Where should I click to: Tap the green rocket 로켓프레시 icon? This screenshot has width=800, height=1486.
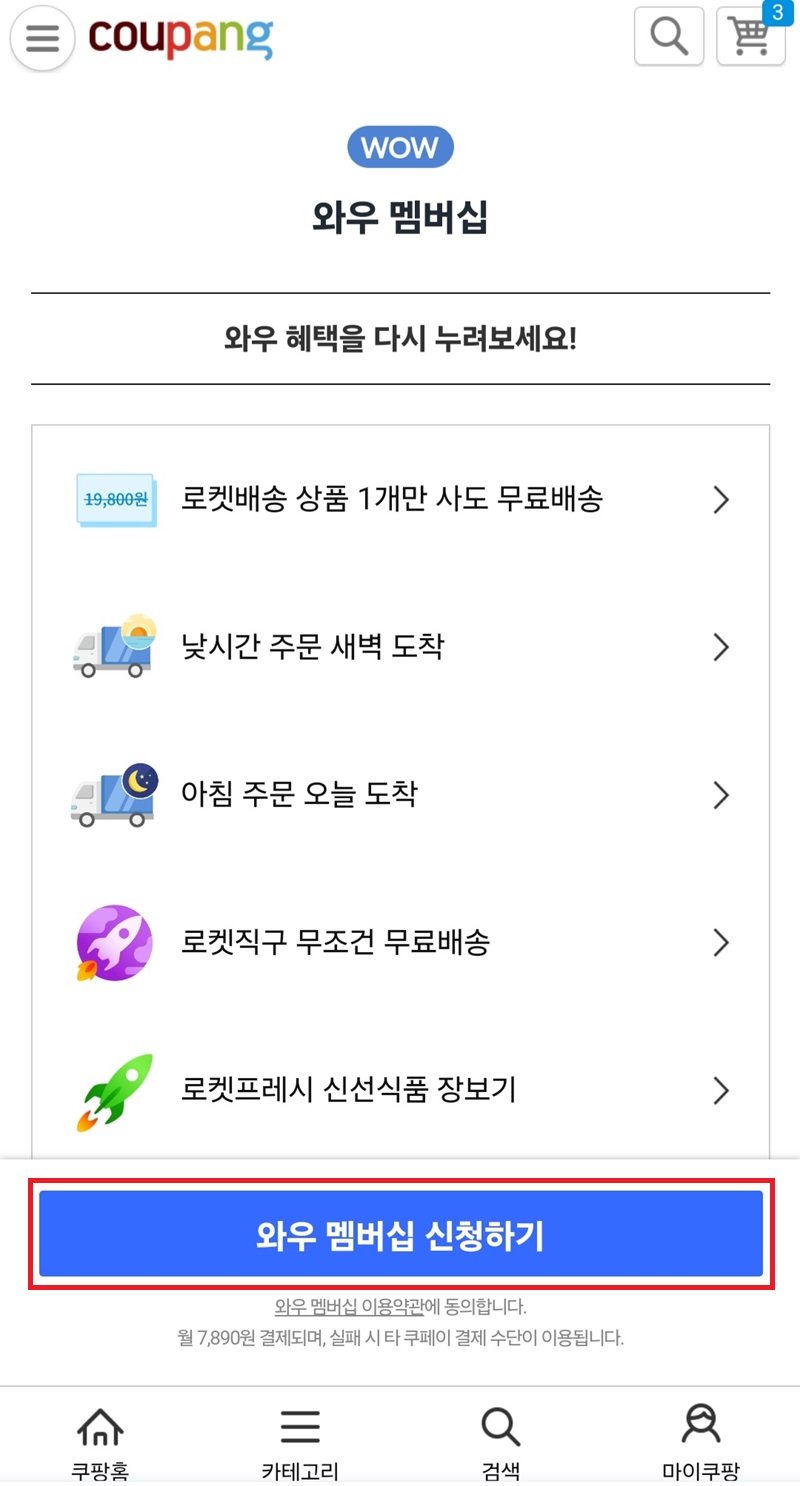pyautogui.click(x=113, y=1090)
